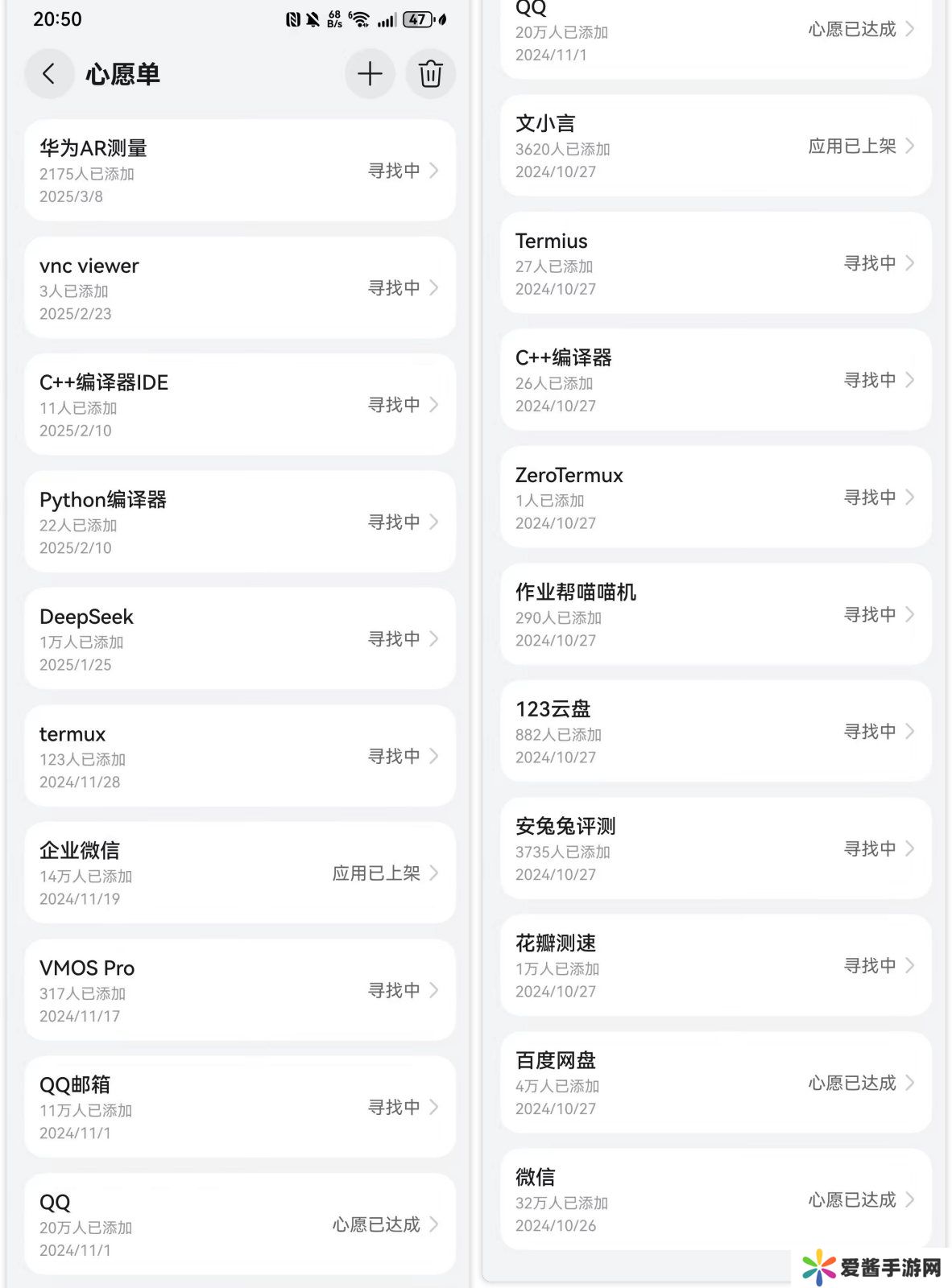Open 企业微信 marked 应用已上架
The width and height of the screenshot is (952, 1288).
(x=240, y=873)
